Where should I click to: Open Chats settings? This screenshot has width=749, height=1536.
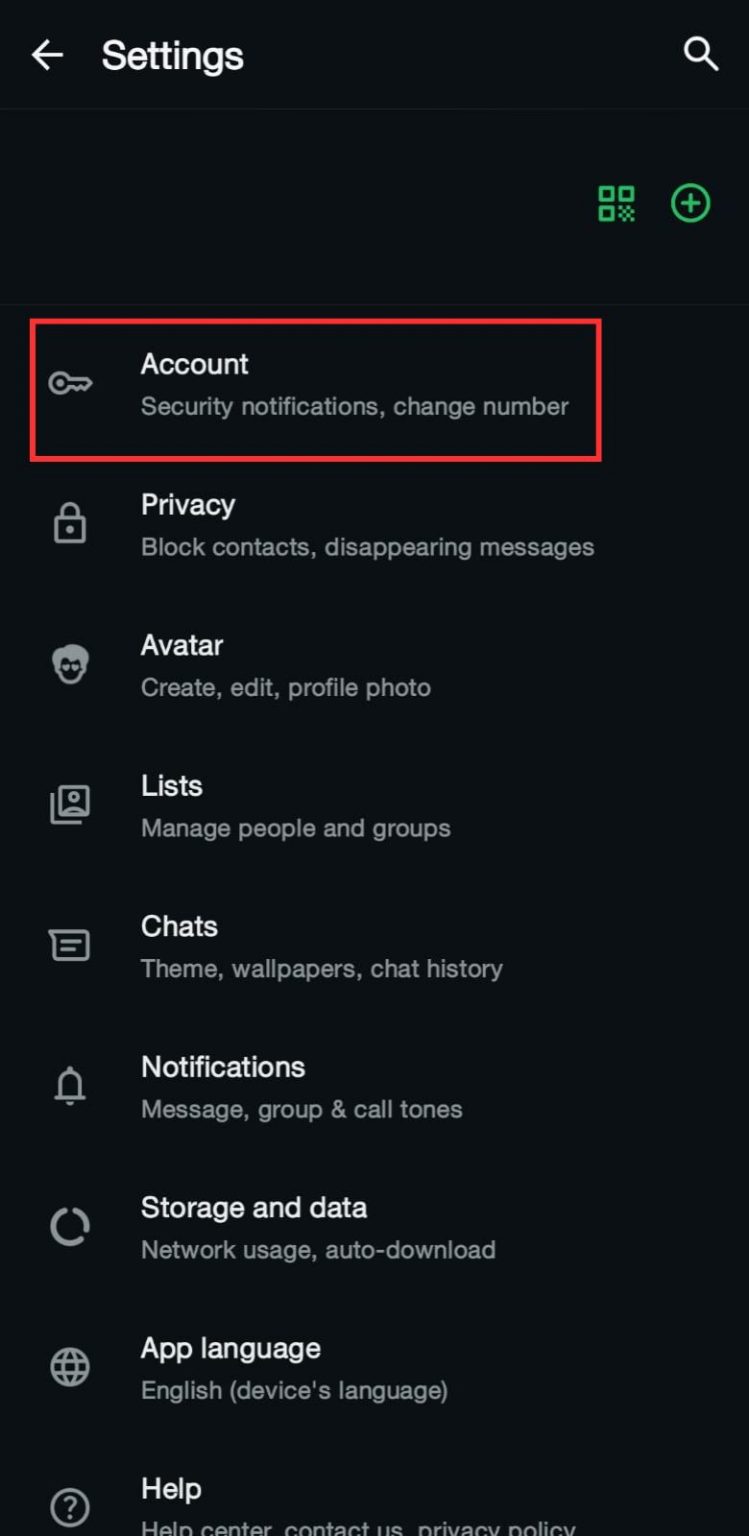tap(320, 946)
